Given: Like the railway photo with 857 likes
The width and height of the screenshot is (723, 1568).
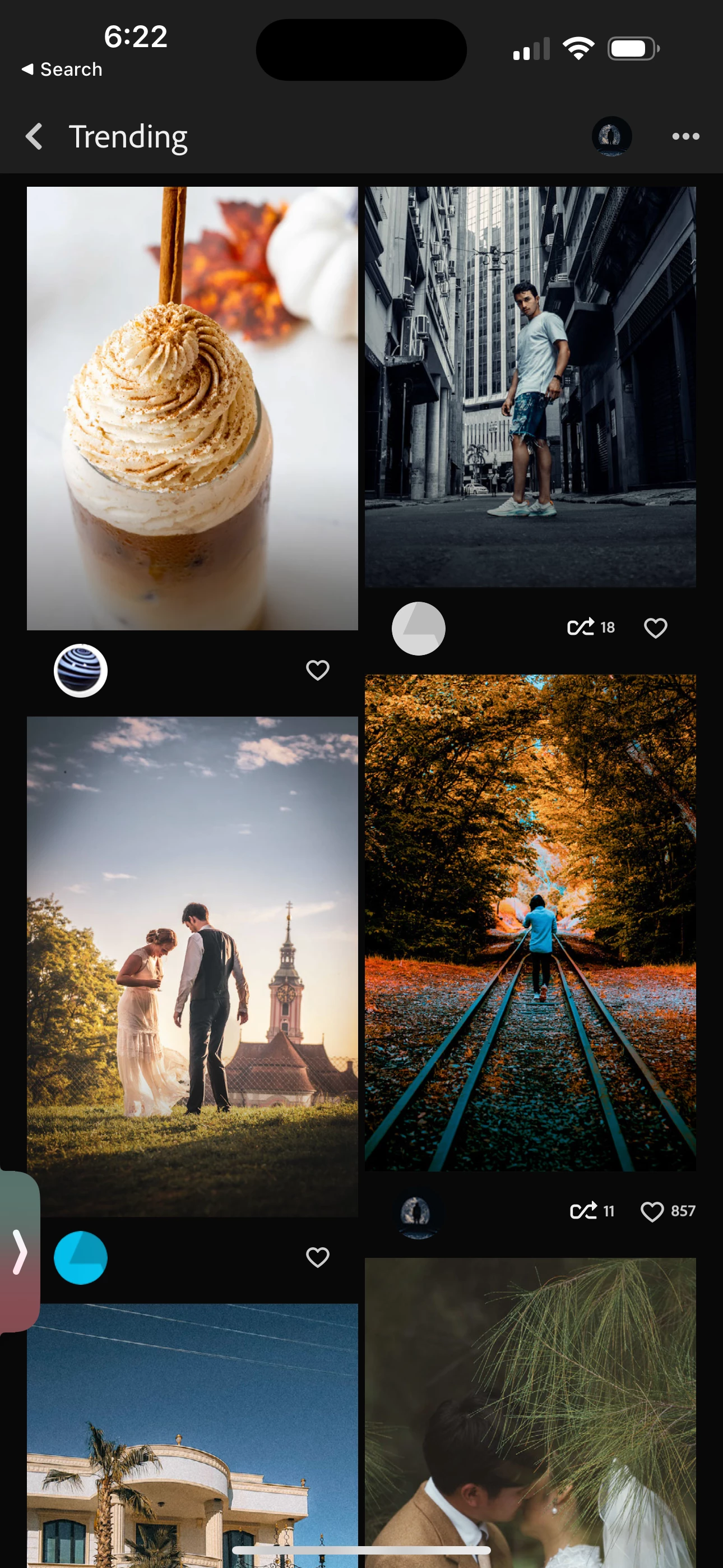Looking at the screenshot, I should point(652,1211).
